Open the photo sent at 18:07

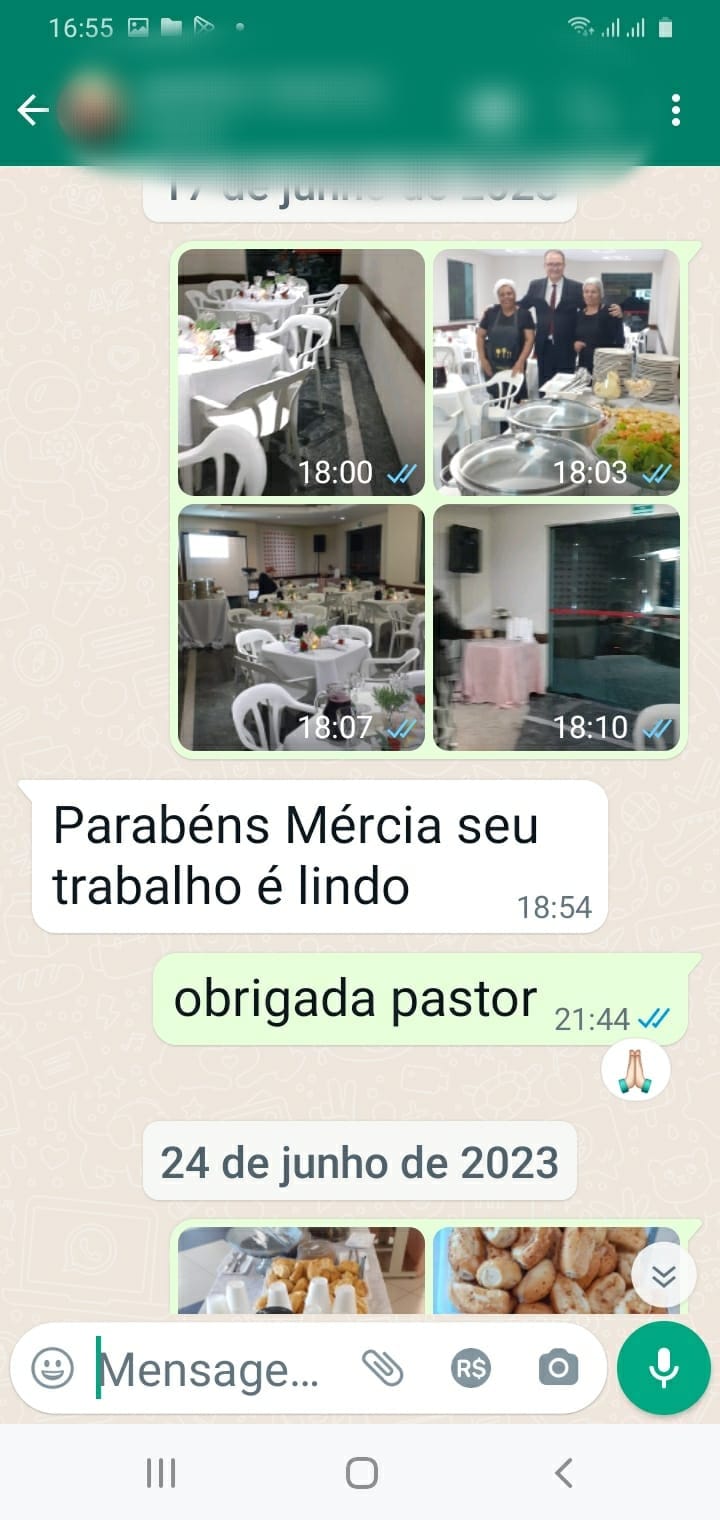tap(301, 627)
